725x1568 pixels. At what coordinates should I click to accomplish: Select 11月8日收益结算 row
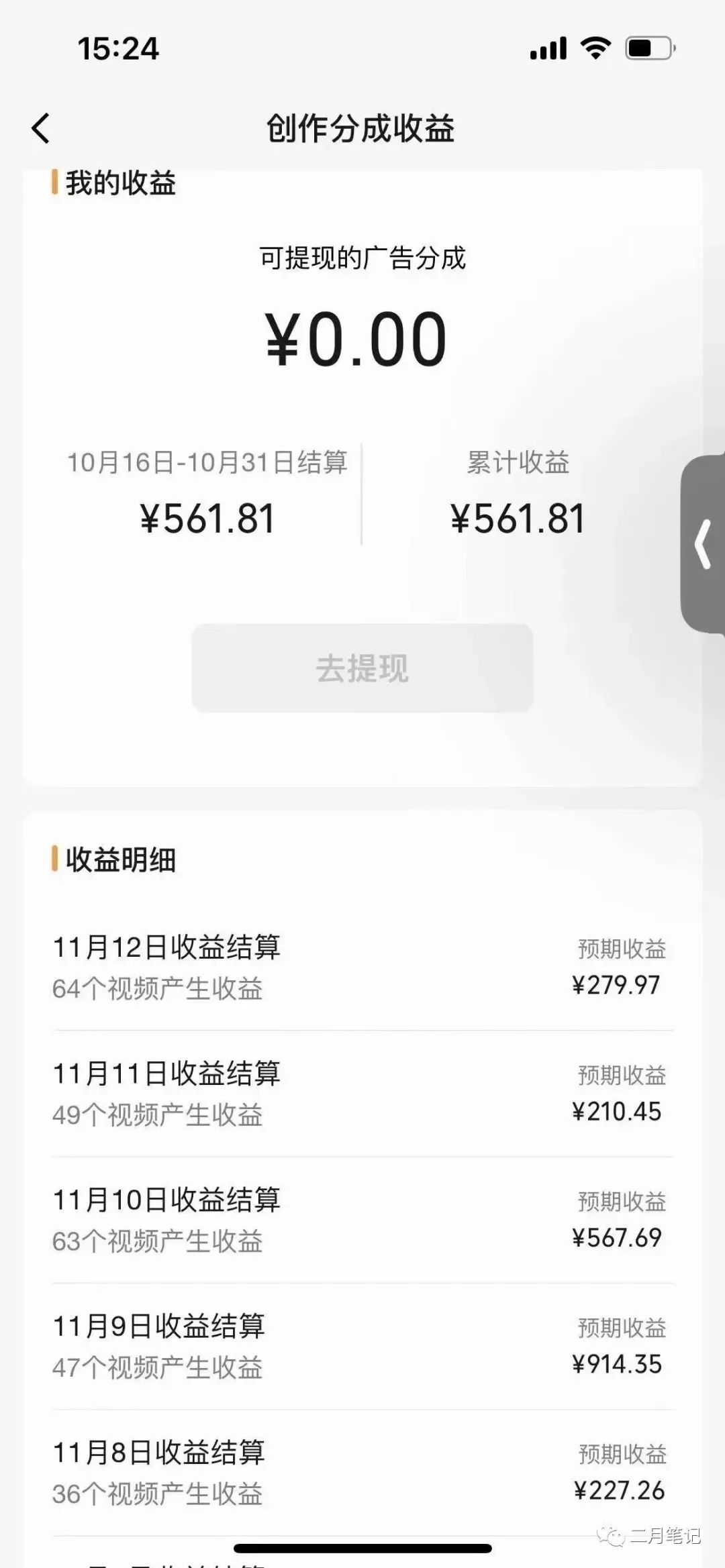coord(362,1471)
